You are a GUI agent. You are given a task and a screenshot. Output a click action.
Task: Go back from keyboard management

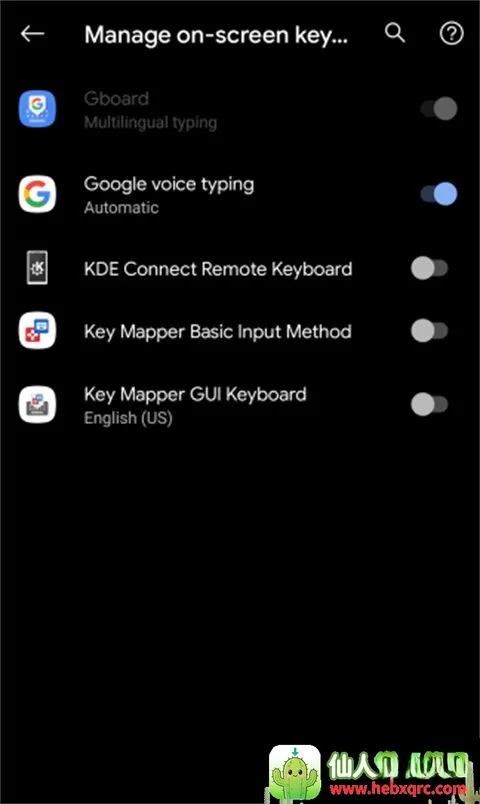point(32,34)
